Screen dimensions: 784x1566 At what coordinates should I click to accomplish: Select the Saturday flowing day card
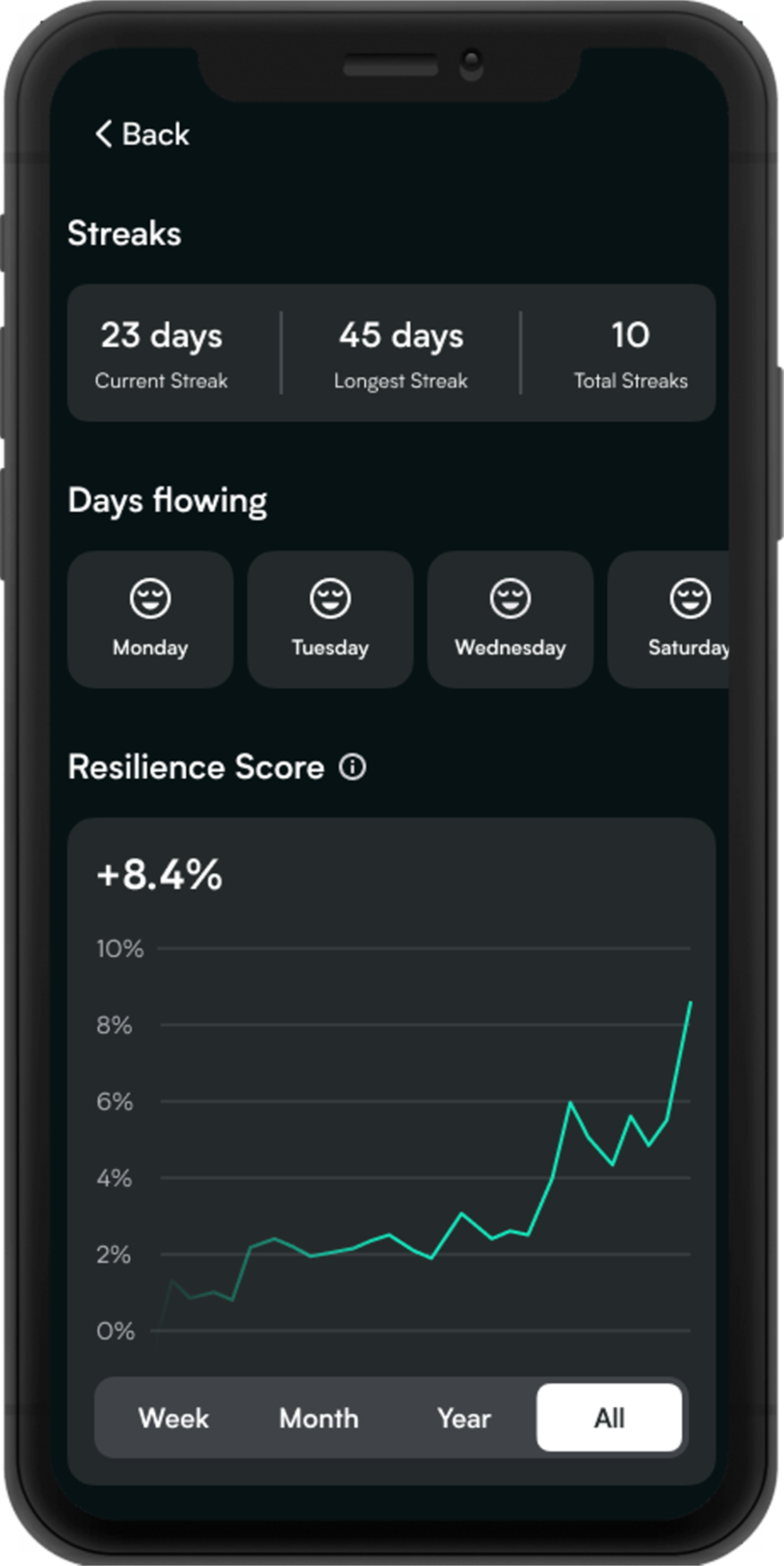[x=669, y=620]
